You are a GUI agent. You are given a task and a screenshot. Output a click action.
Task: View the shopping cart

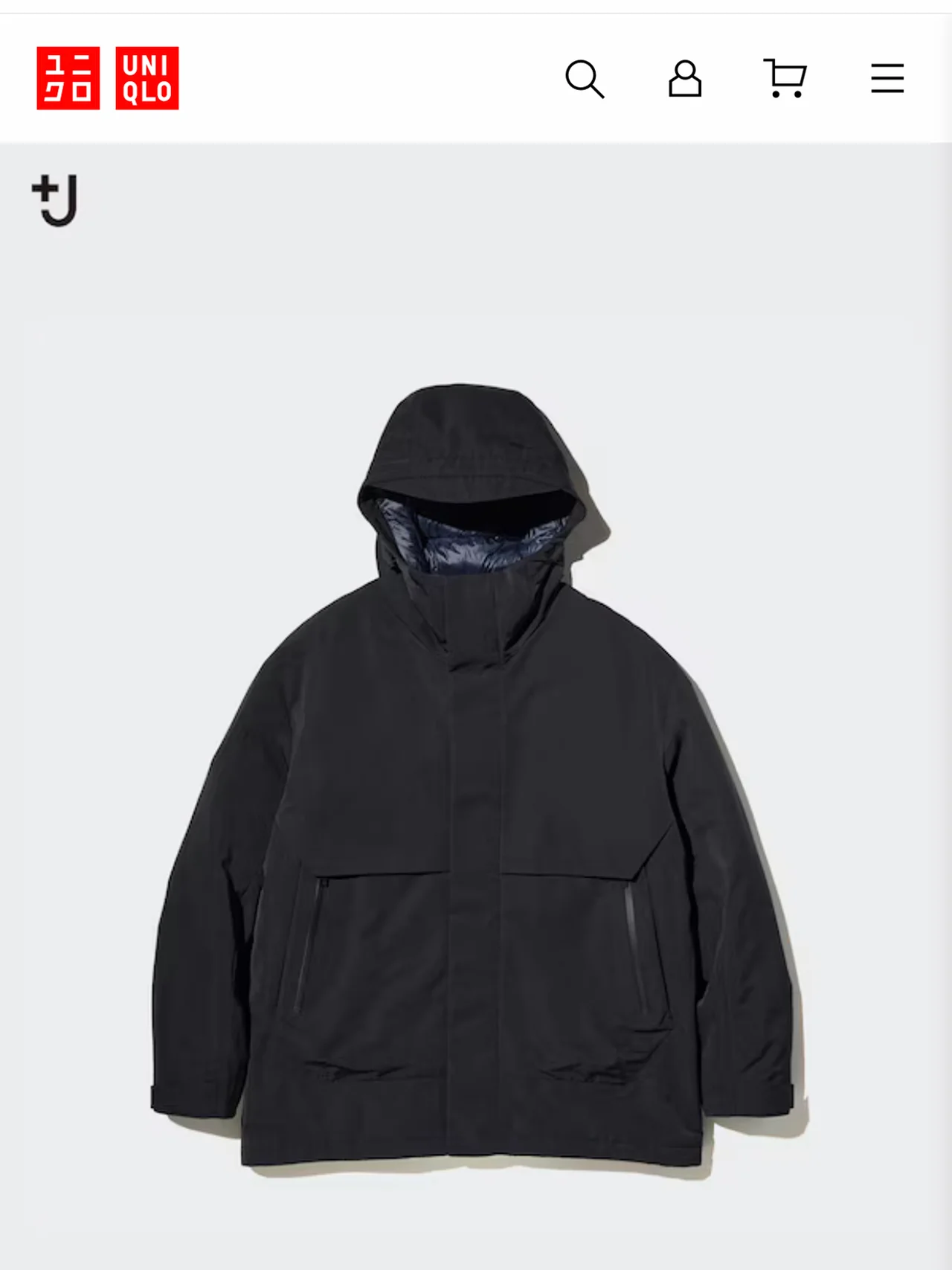point(785,79)
